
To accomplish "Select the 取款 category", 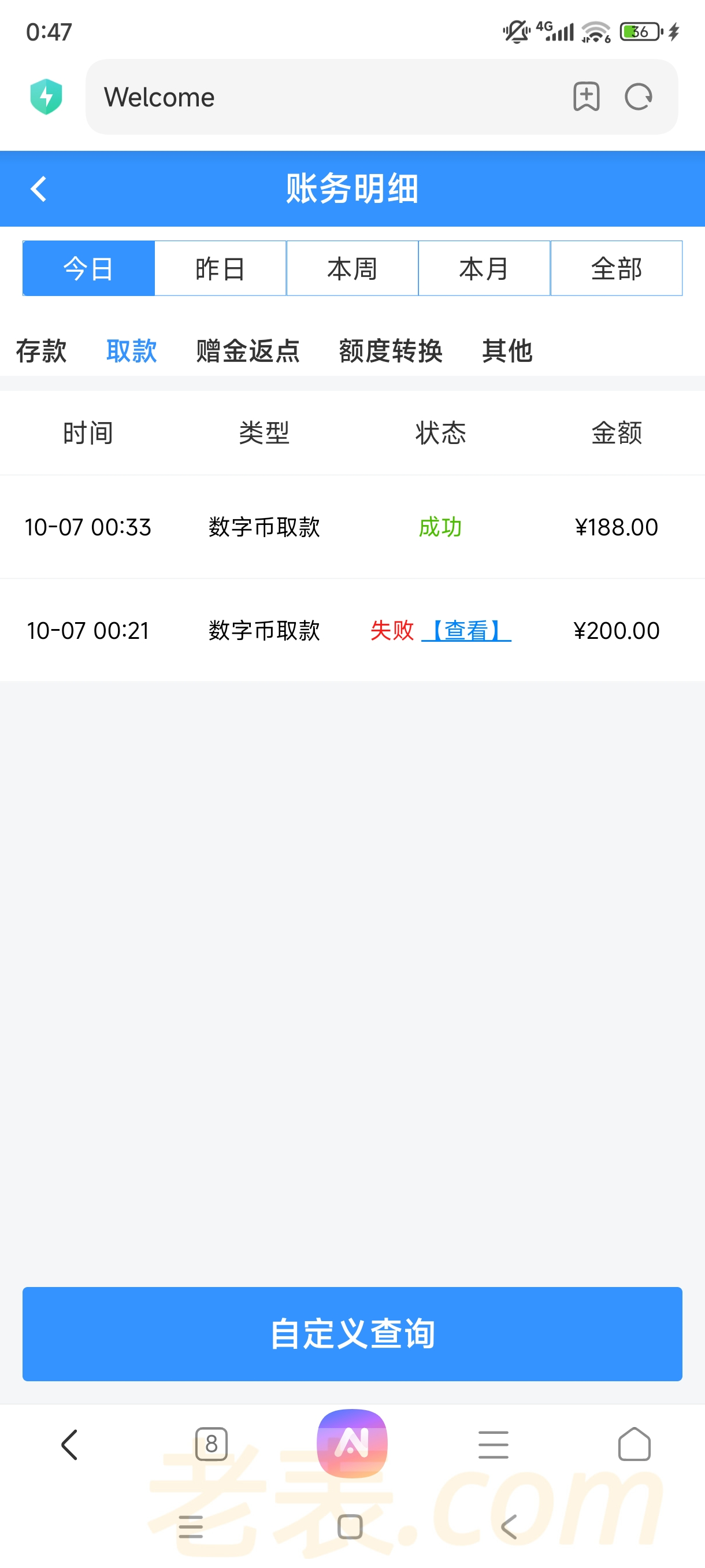I will (131, 351).
